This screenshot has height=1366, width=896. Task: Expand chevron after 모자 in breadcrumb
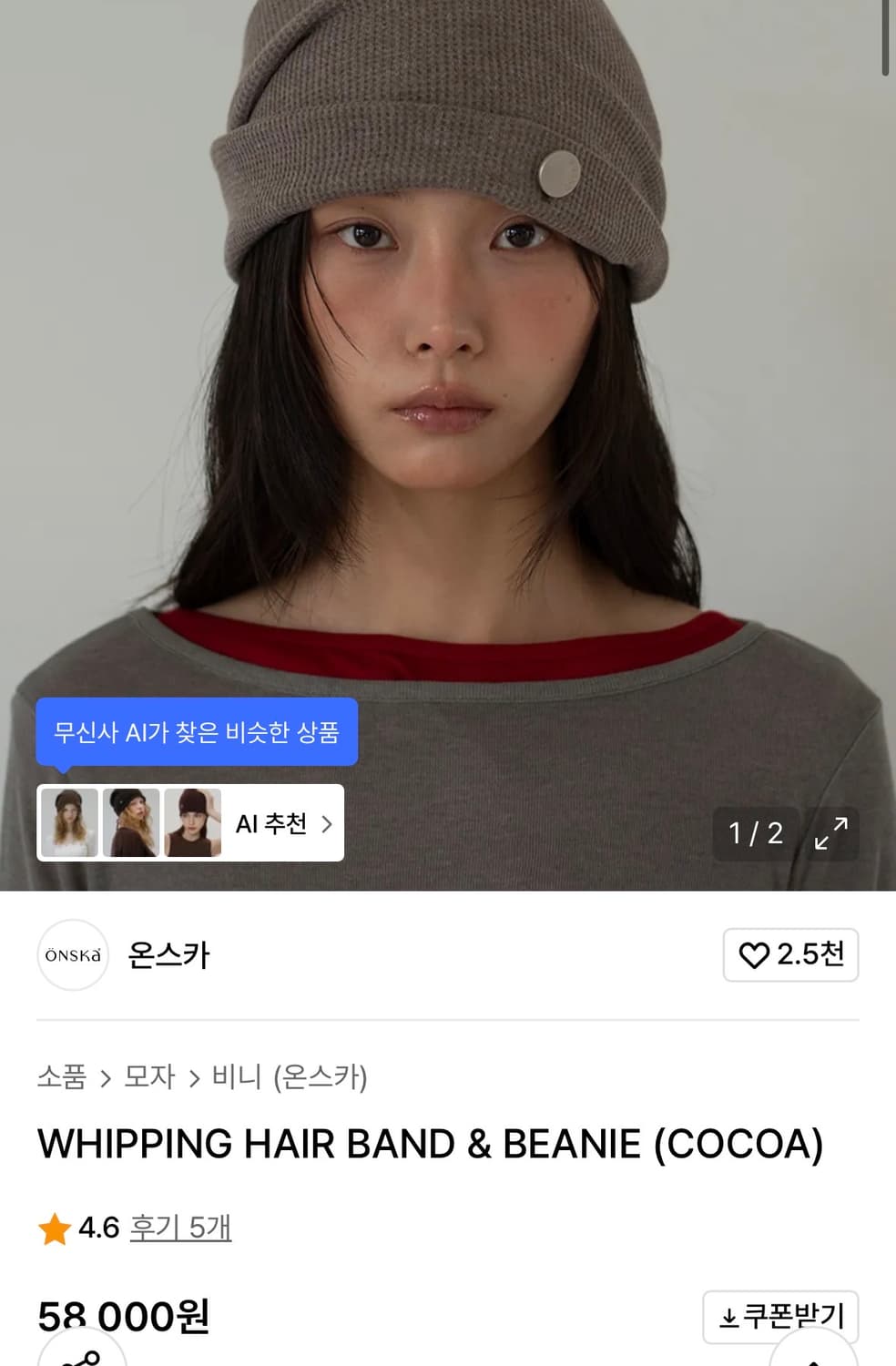194,1078
